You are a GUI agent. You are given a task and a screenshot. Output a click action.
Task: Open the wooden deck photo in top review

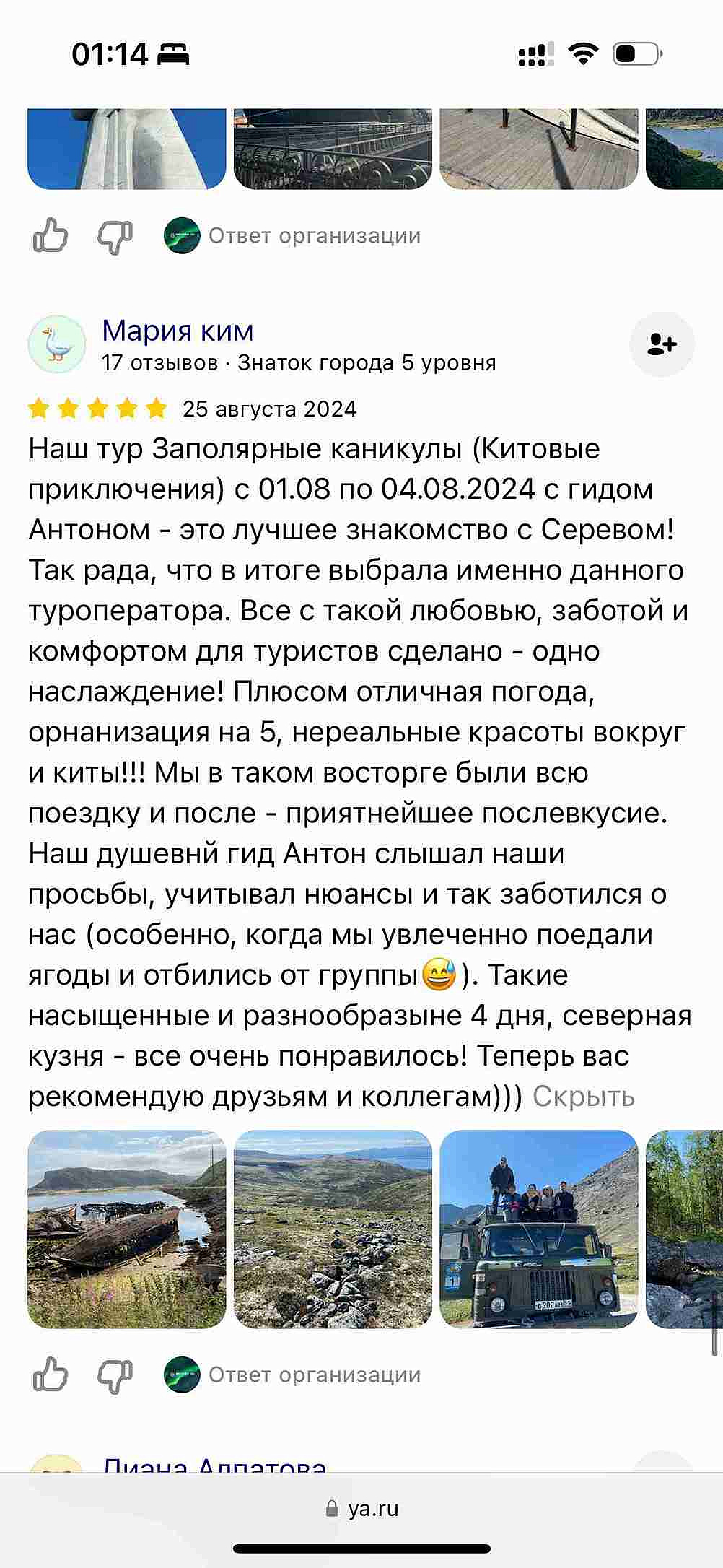[538, 149]
